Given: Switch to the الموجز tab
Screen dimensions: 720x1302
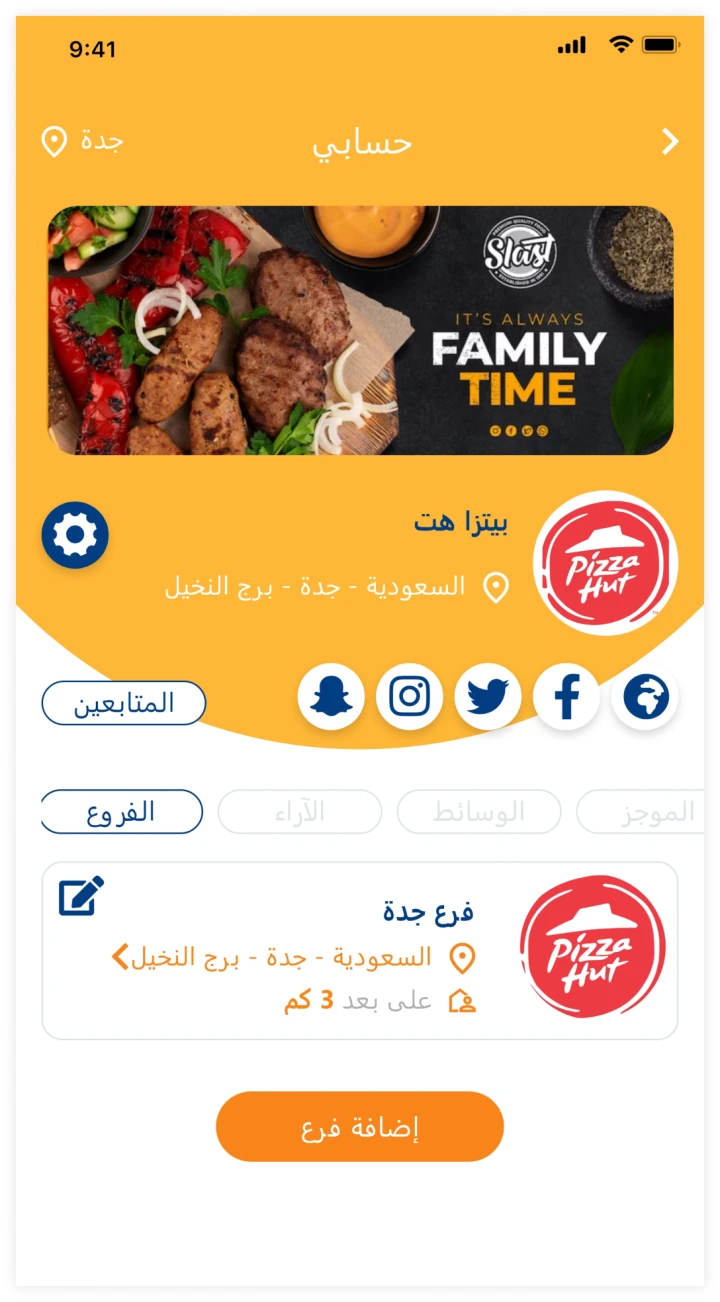Looking at the screenshot, I should point(645,812).
